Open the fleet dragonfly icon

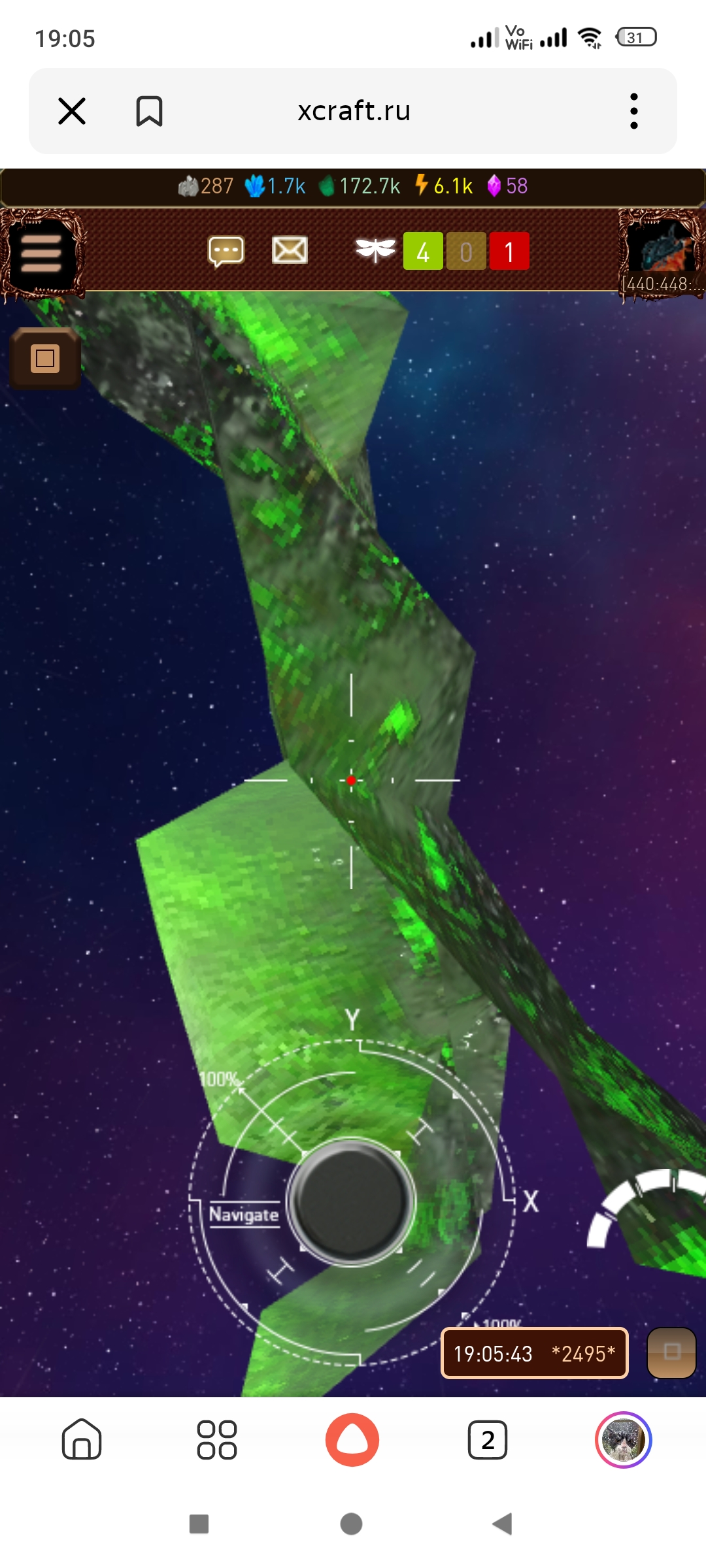click(375, 251)
